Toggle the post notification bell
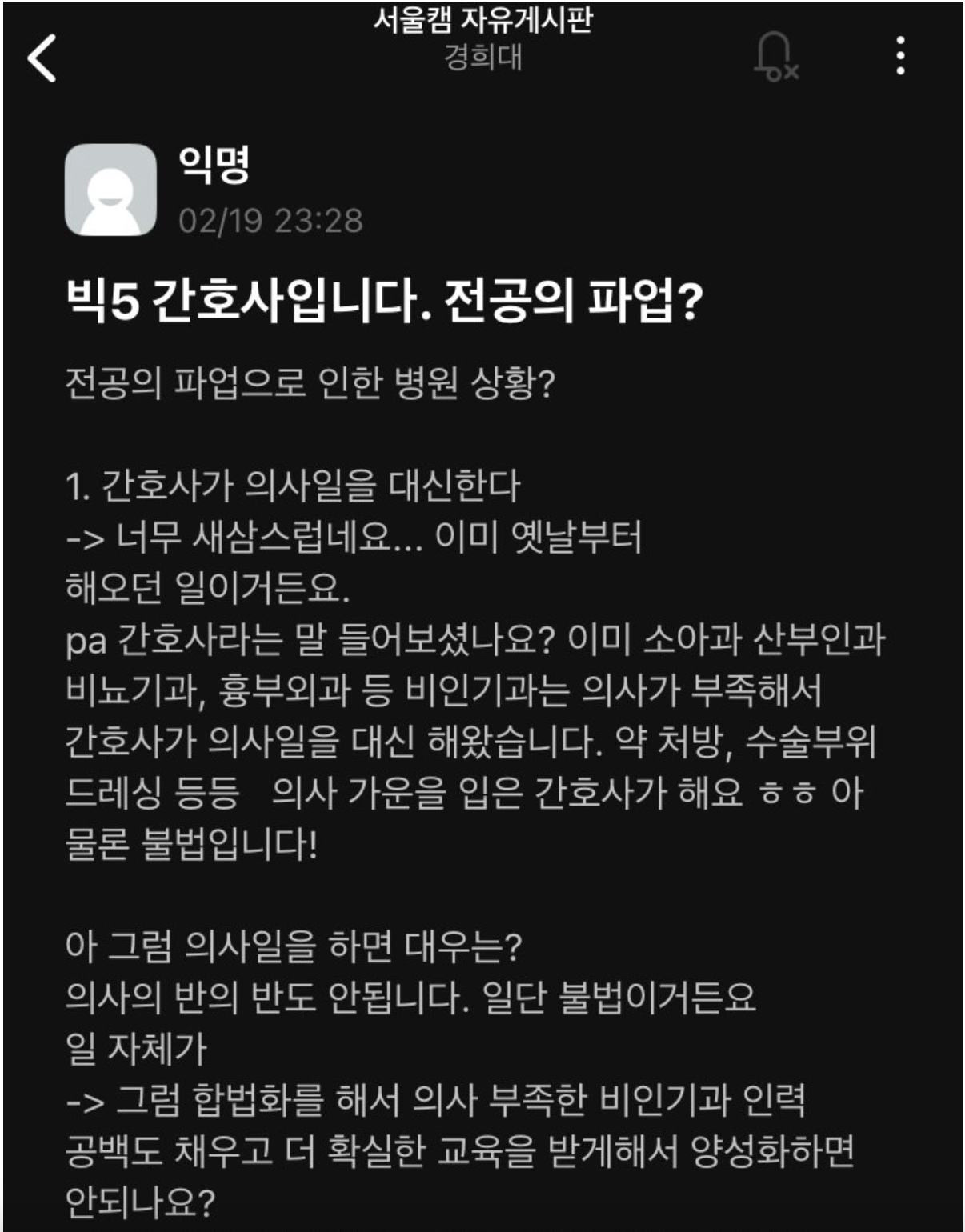This screenshot has height=1232, width=965. (x=775, y=57)
